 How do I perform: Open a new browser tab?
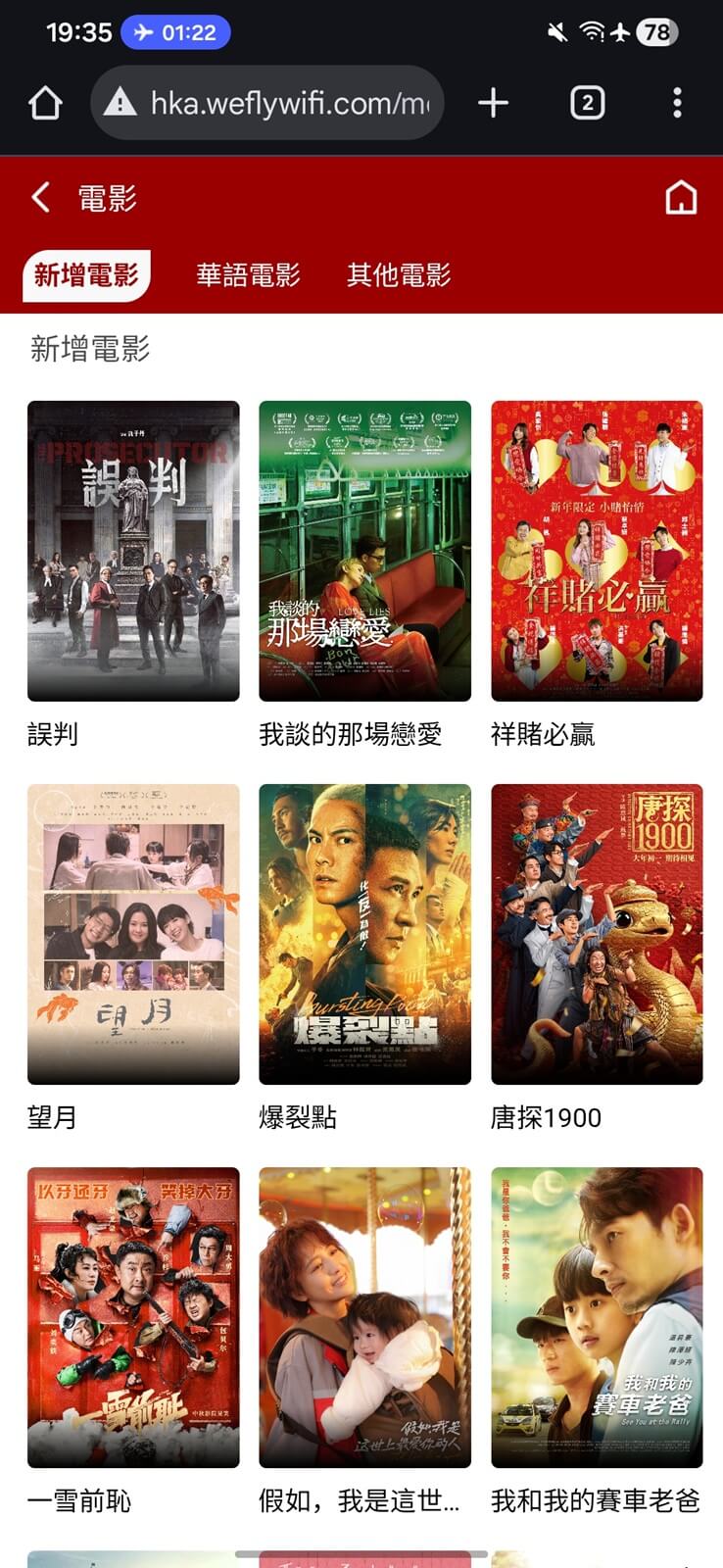[x=494, y=103]
